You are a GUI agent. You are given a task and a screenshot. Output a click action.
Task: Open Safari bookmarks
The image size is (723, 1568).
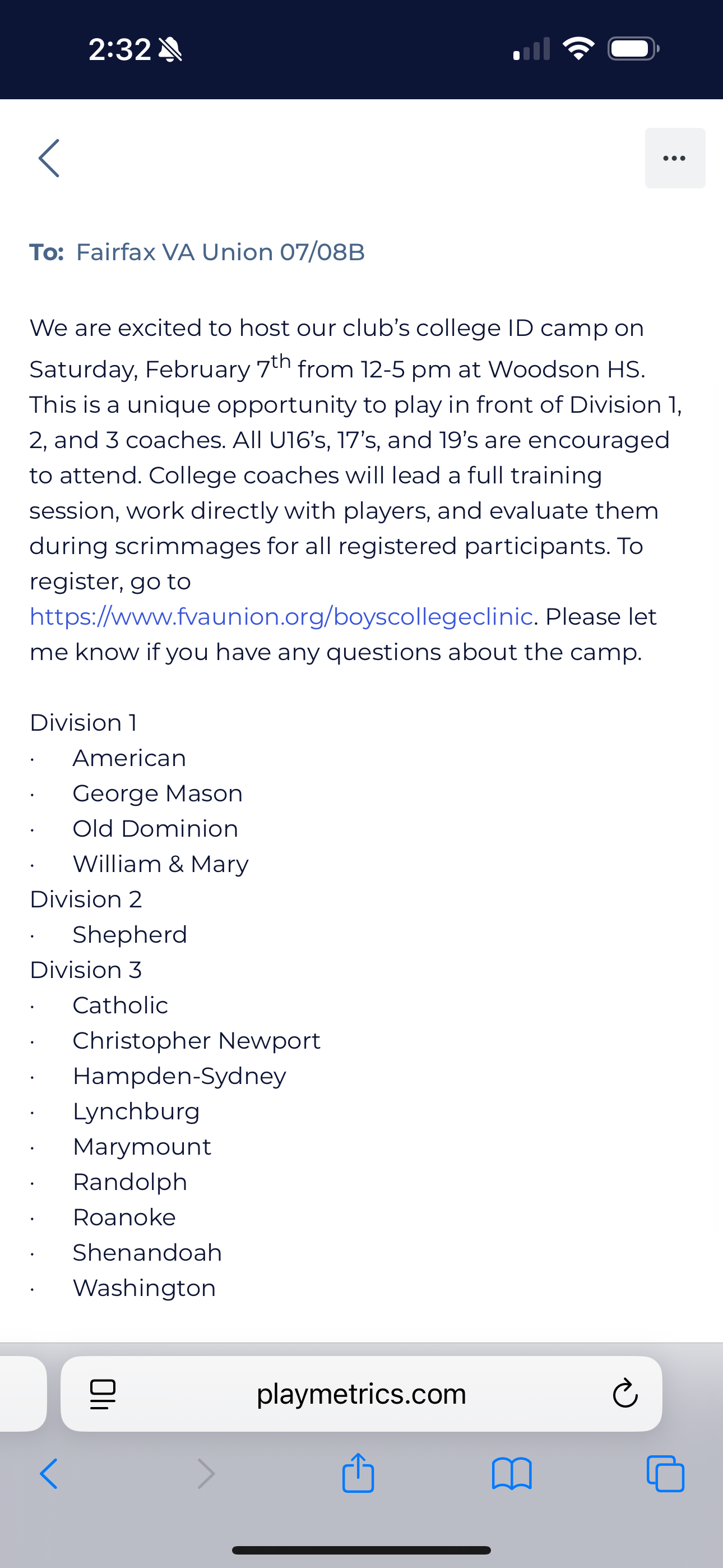(x=512, y=1474)
